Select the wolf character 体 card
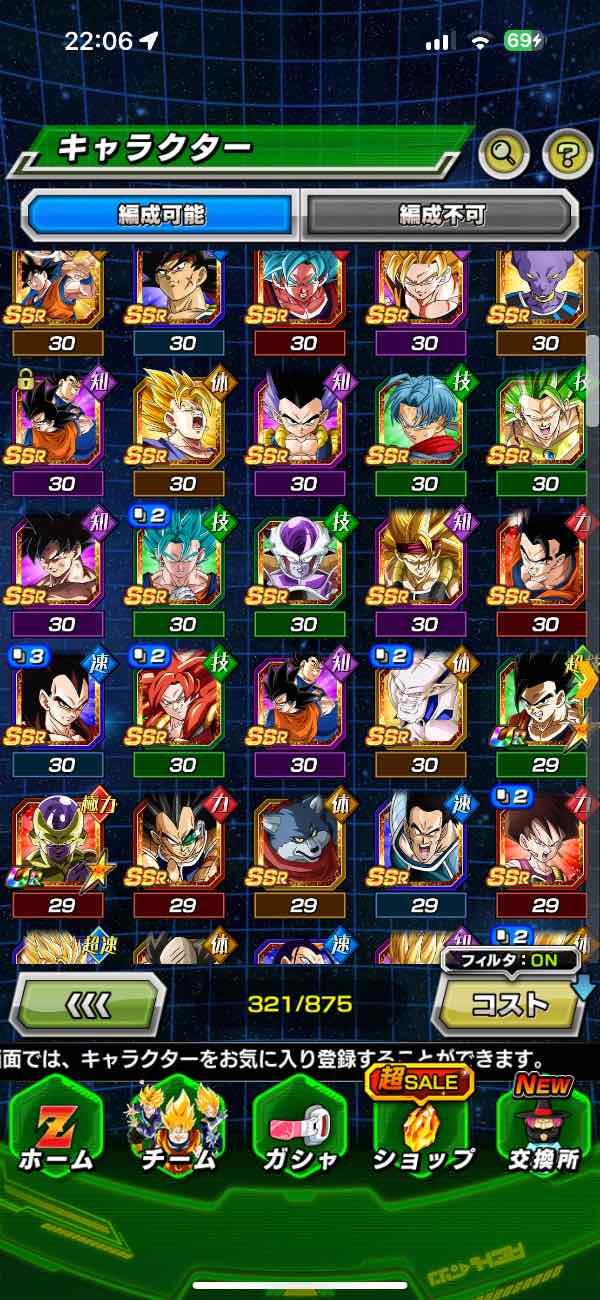 tap(303, 843)
